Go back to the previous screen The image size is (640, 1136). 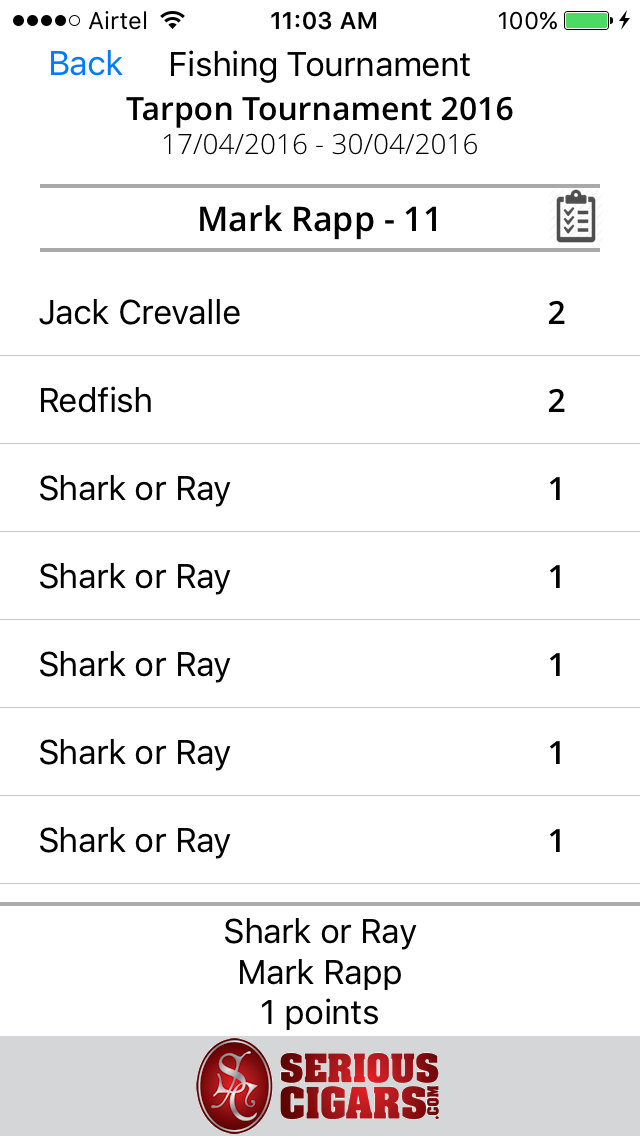[86, 64]
